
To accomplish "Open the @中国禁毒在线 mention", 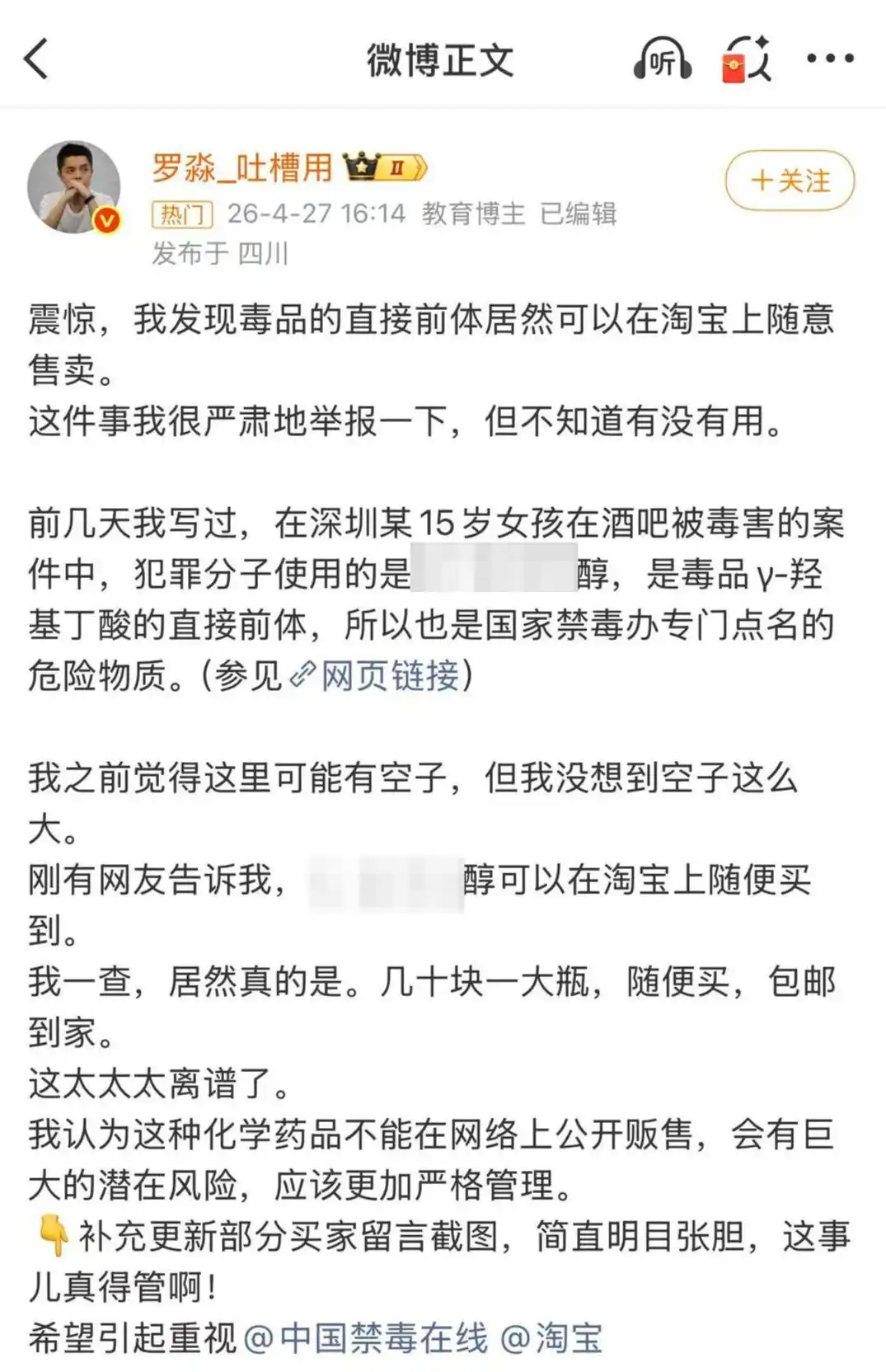I will [366, 1337].
